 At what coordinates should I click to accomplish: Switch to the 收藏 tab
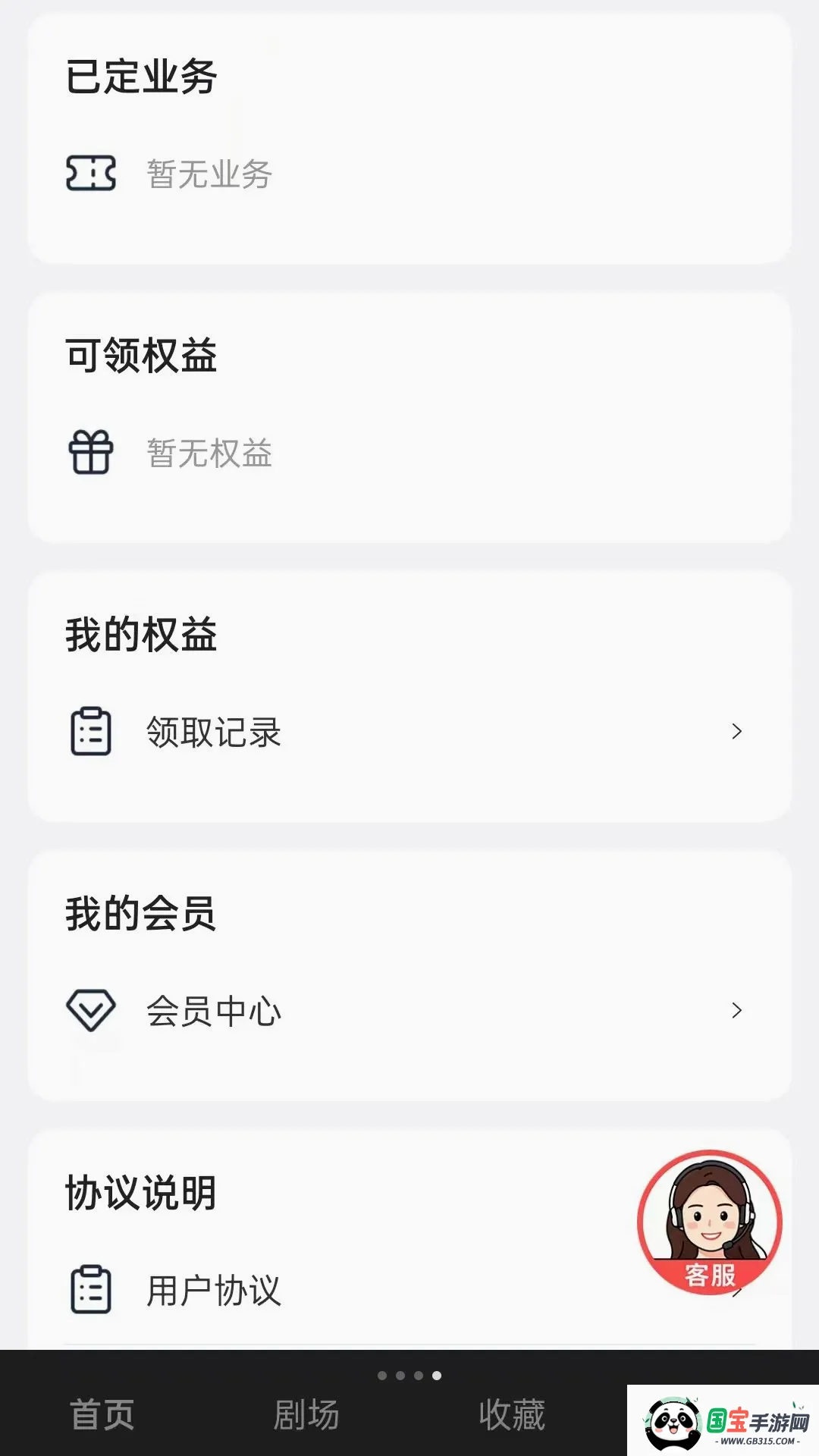coord(512,1415)
